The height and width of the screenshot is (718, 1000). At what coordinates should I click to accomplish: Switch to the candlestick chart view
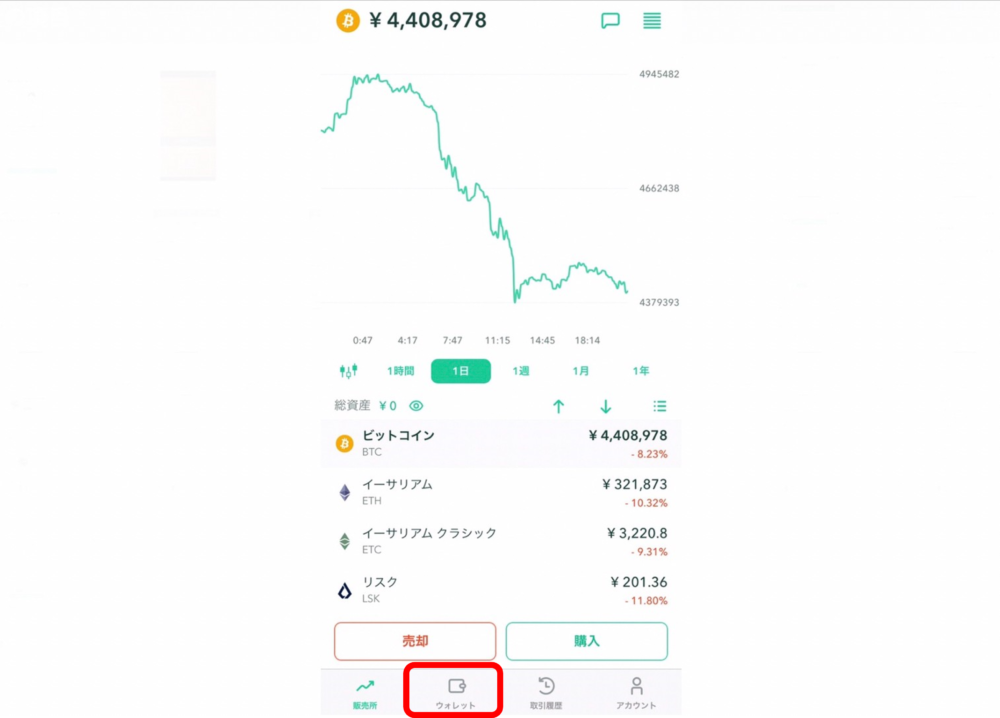click(x=348, y=371)
